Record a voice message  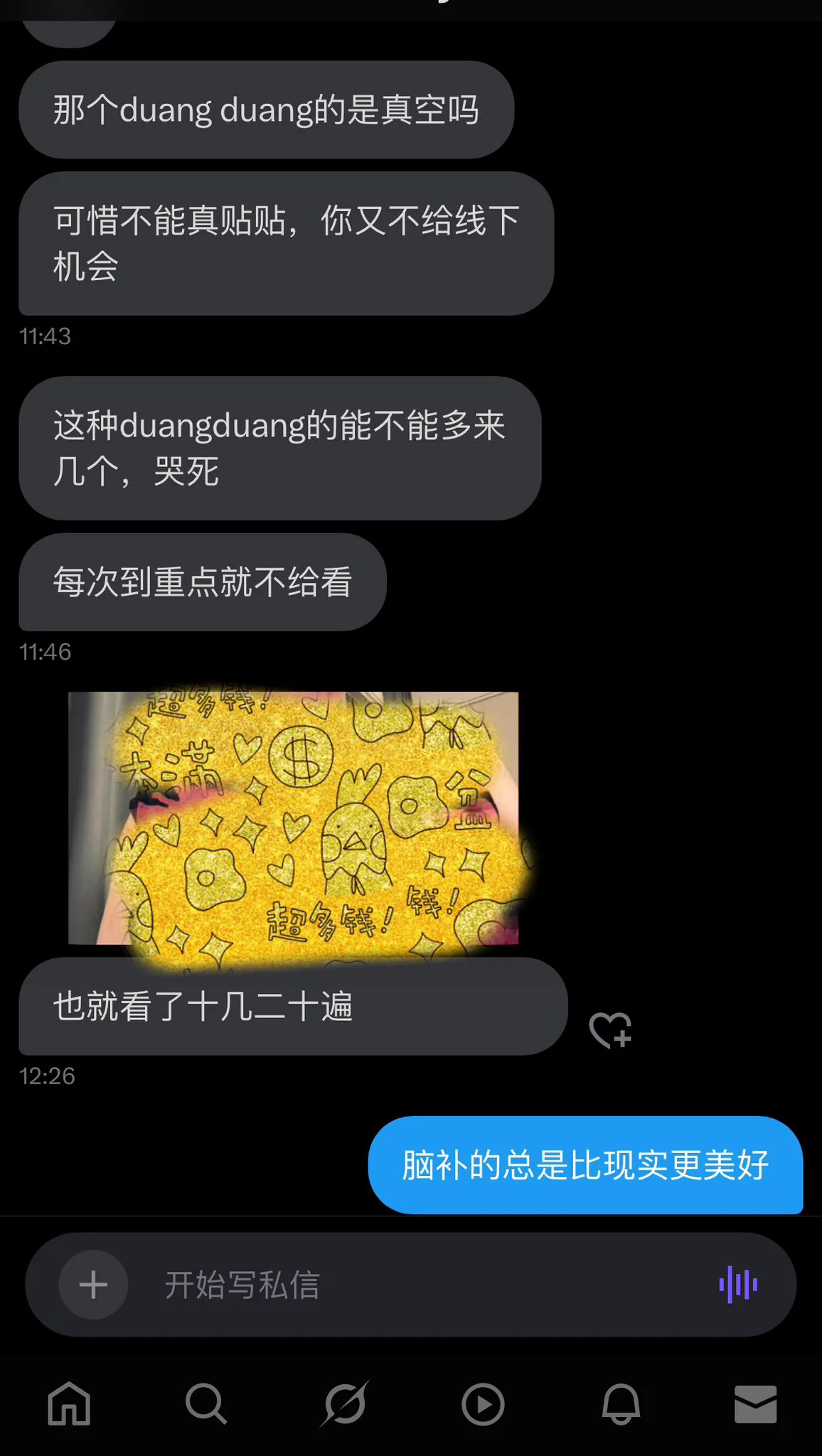click(x=738, y=1285)
